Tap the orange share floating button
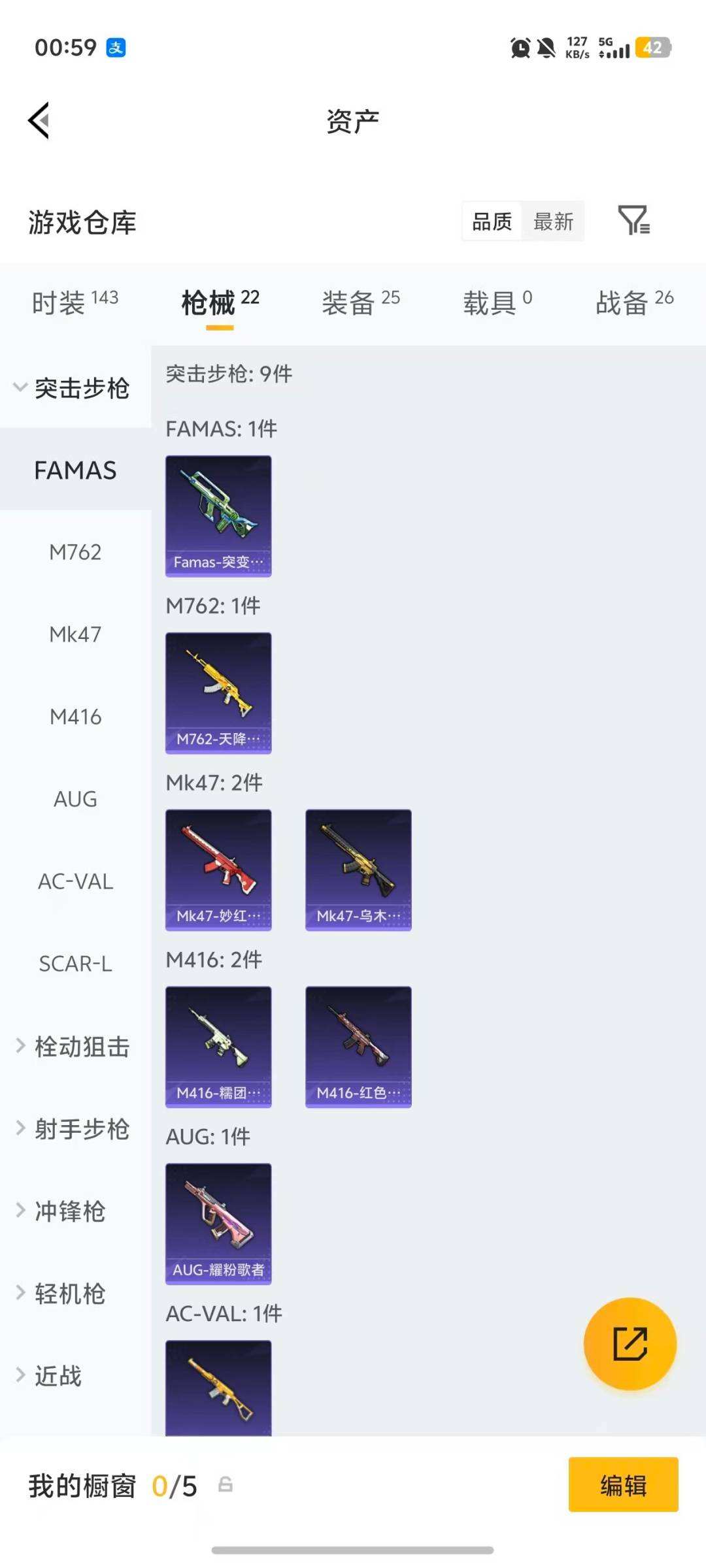 (630, 1344)
